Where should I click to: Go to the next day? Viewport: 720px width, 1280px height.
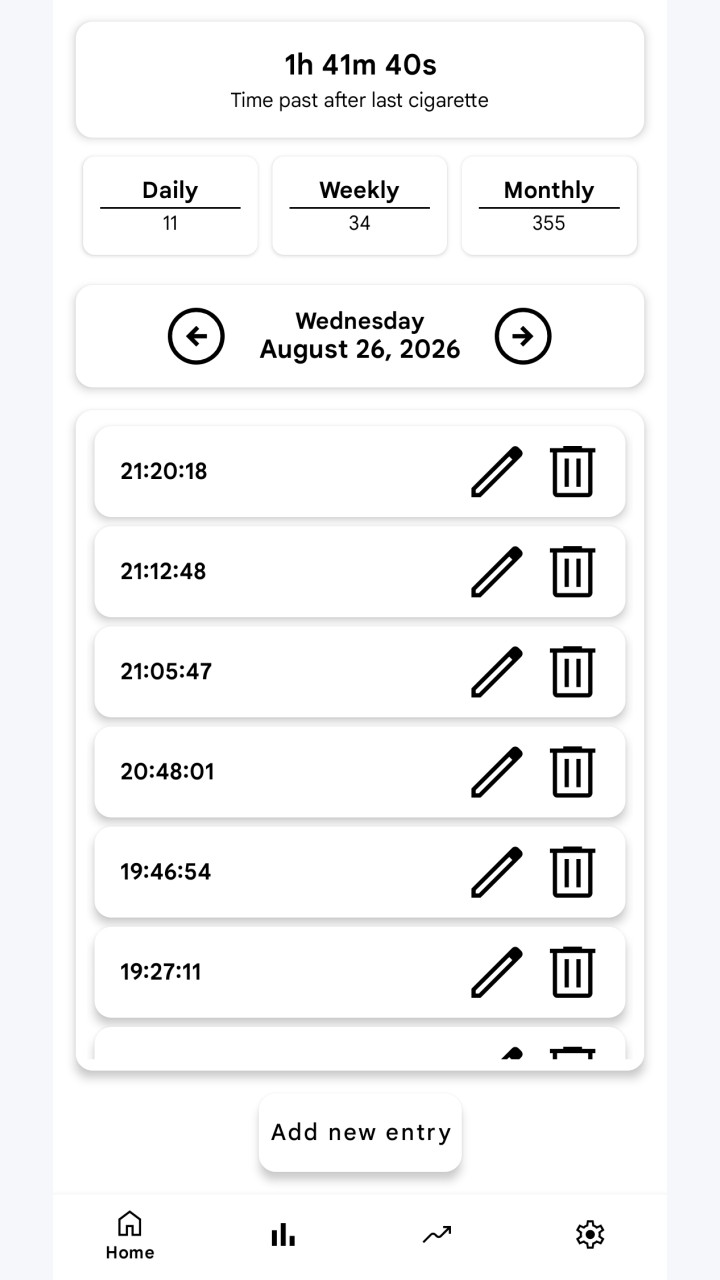click(x=523, y=336)
